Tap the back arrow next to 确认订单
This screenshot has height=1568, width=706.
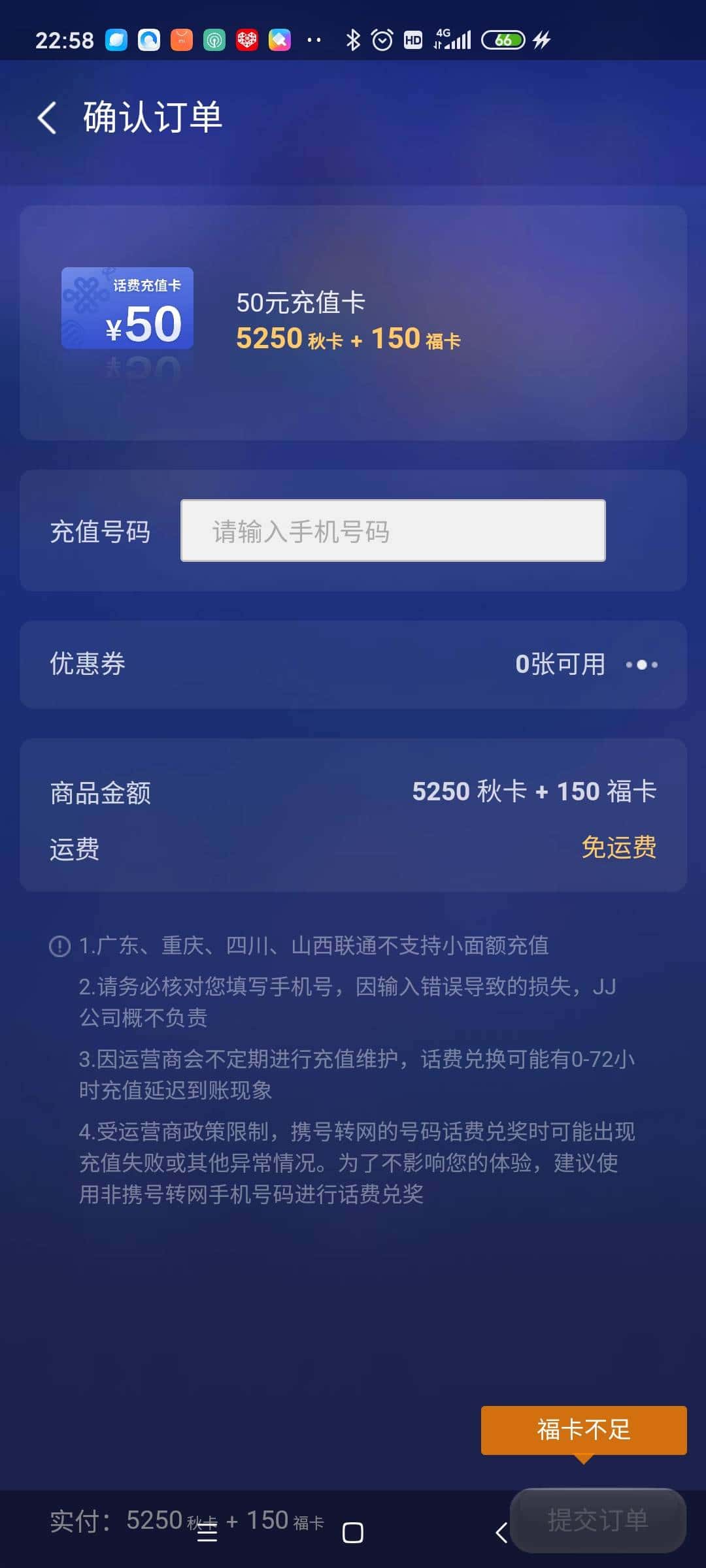(46, 118)
